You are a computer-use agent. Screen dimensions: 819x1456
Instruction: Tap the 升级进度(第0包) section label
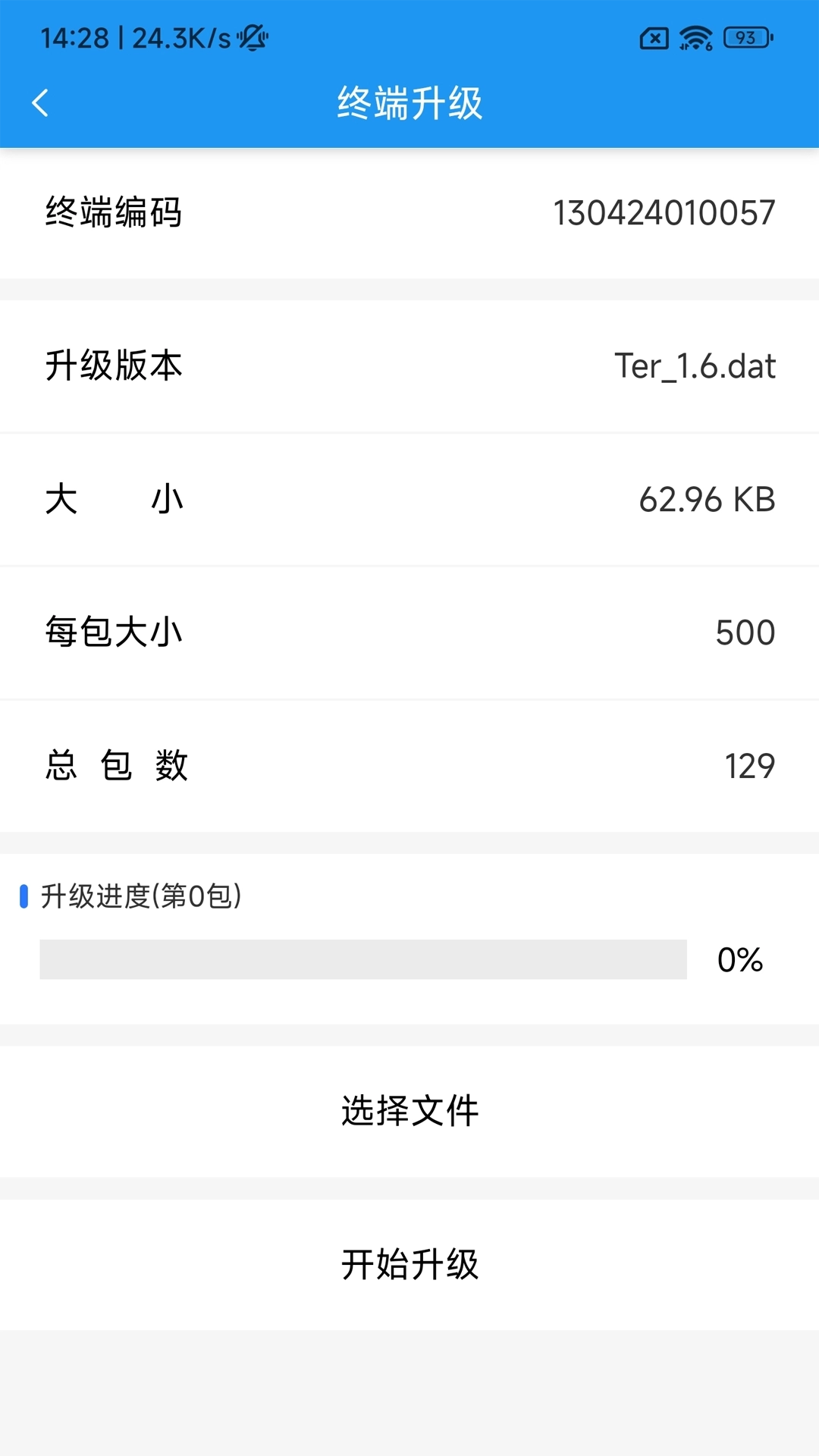140,897
